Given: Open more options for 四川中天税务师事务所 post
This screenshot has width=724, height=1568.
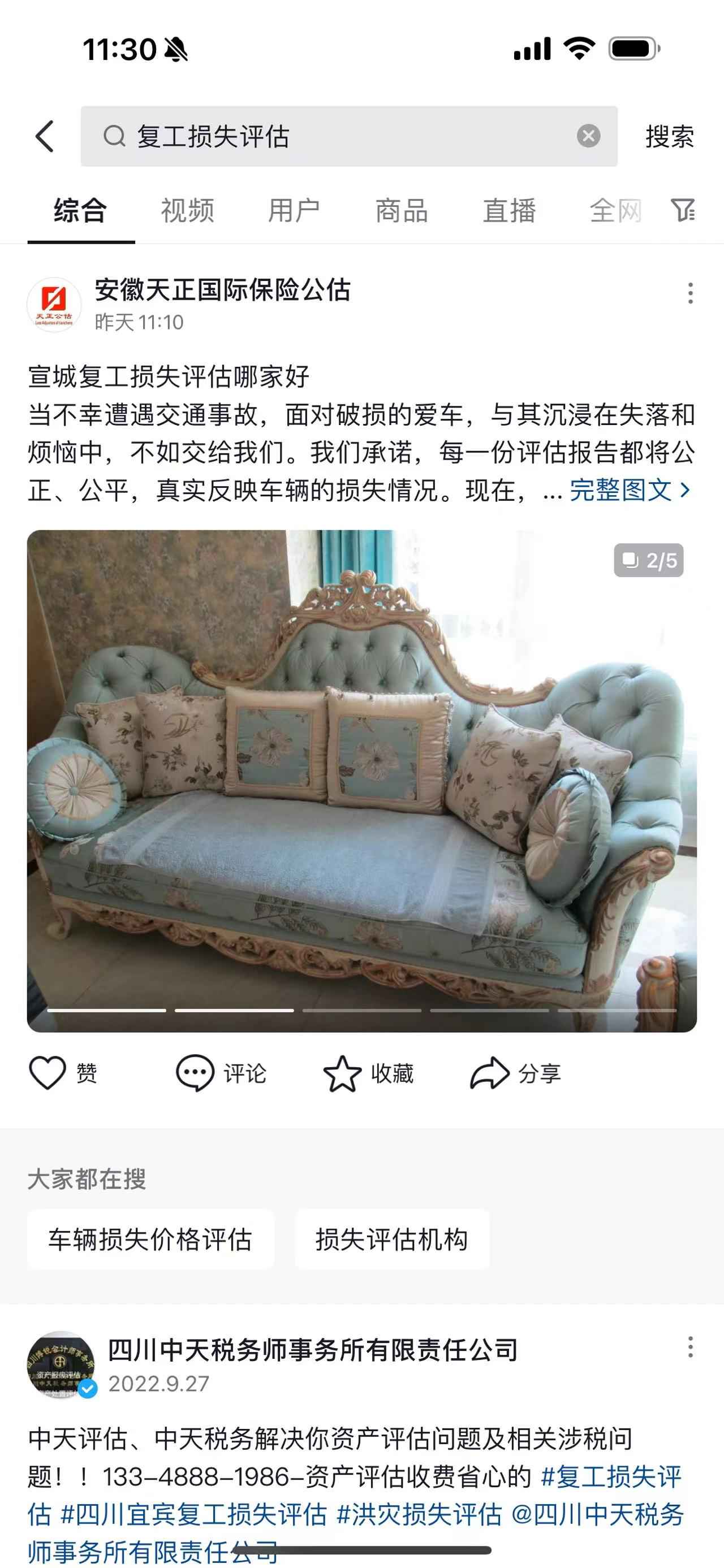Looking at the screenshot, I should tap(690, 1347).
